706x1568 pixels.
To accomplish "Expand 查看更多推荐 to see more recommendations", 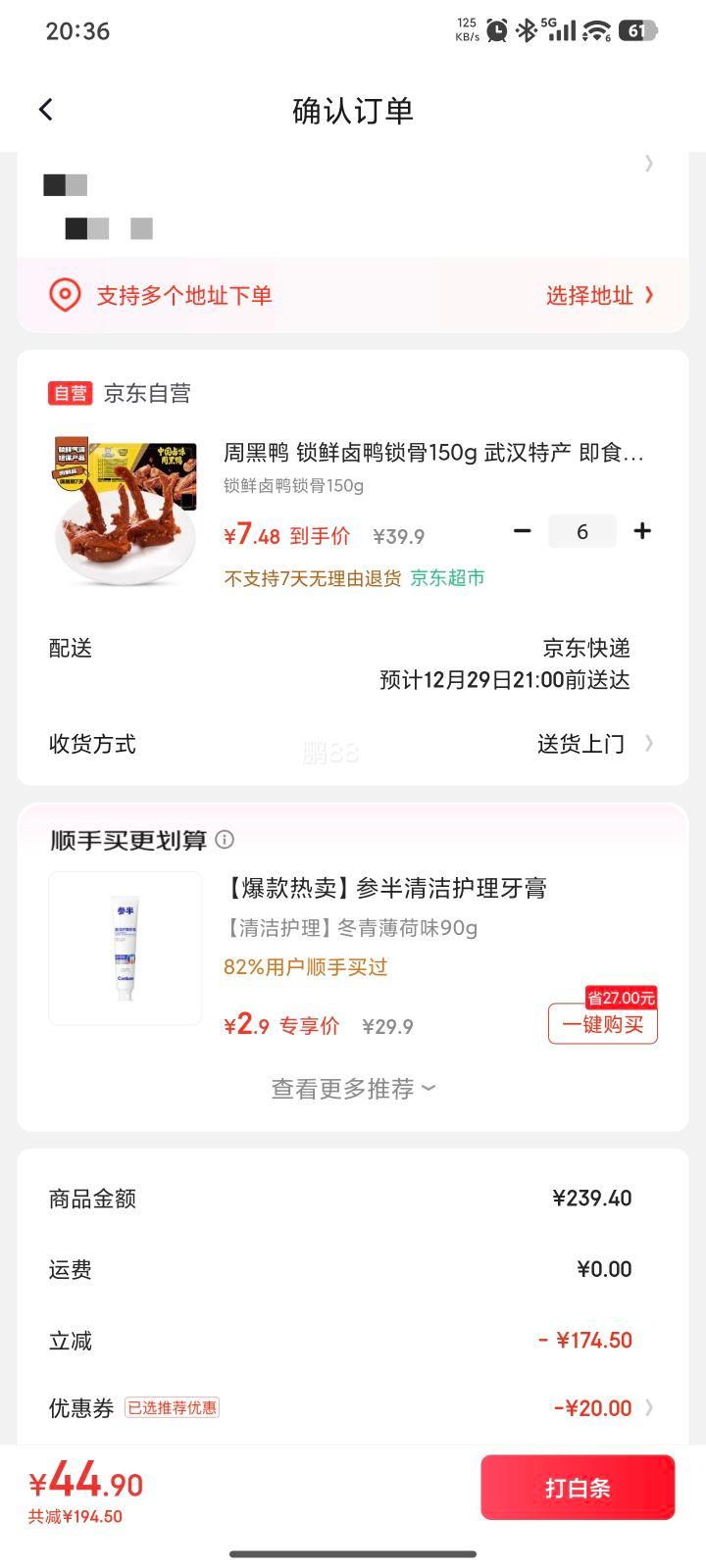I will click(x=351, y=1088).
